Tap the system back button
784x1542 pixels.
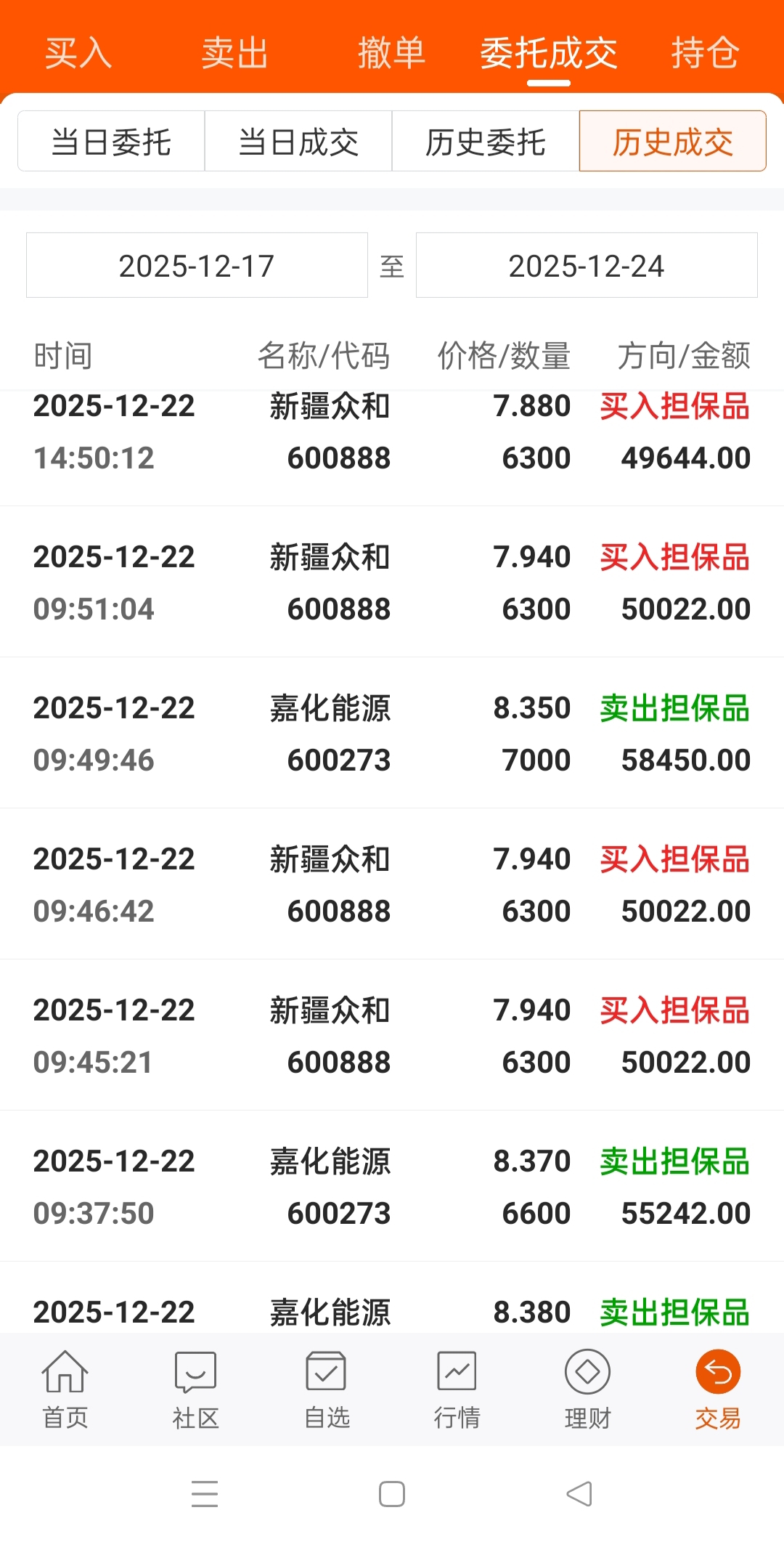point(579,1494)
